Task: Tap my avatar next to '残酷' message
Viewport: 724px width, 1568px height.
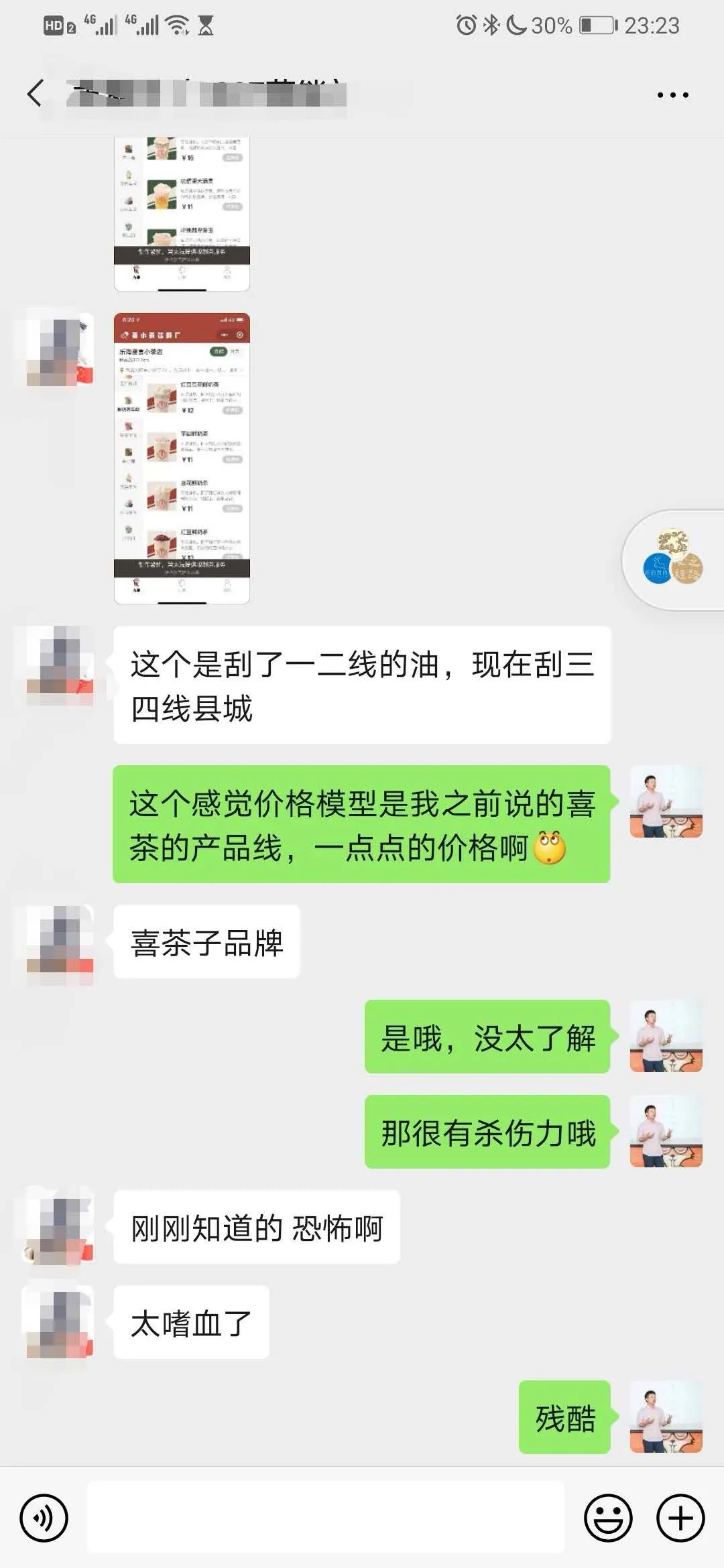Action: pos(666,1417)
